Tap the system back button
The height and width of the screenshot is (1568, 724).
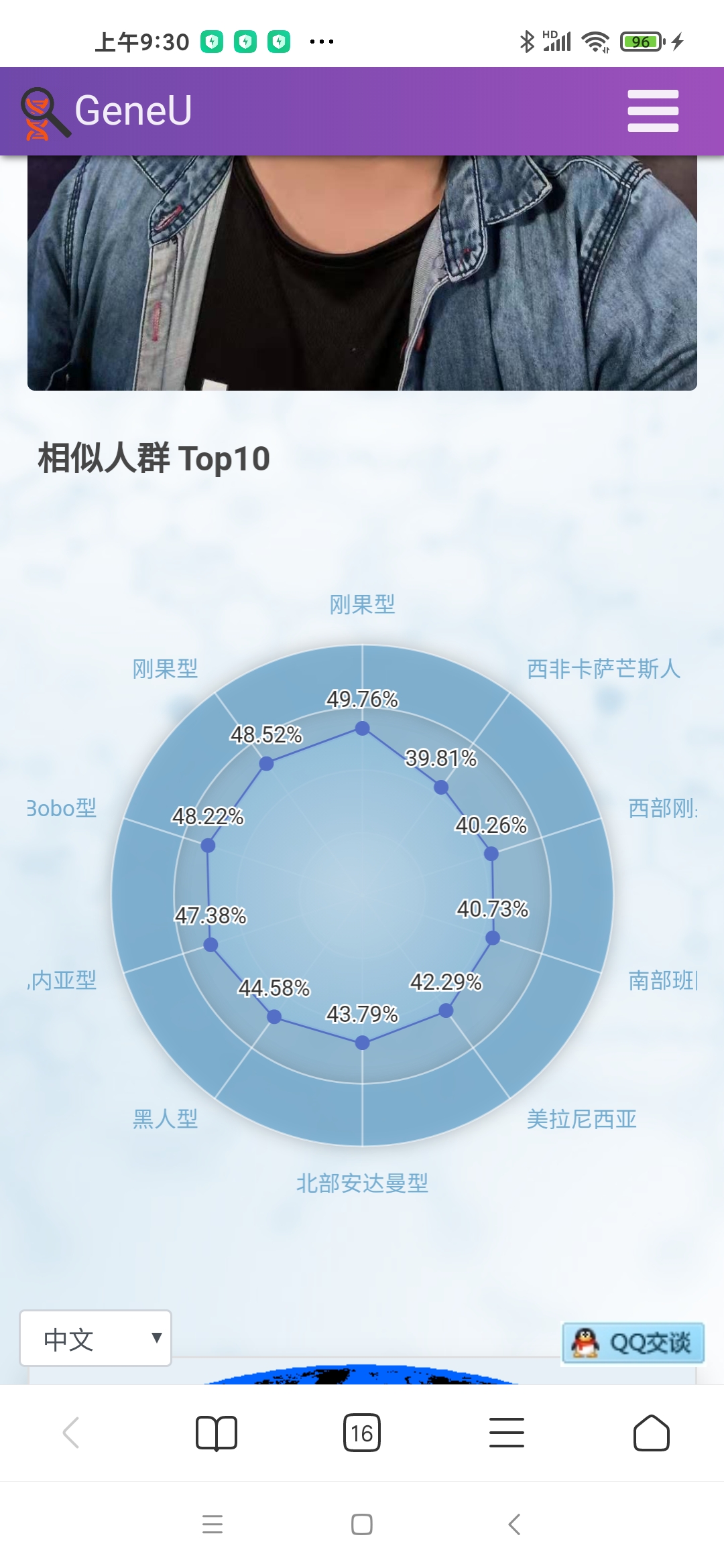click(x=514, y=1524)
